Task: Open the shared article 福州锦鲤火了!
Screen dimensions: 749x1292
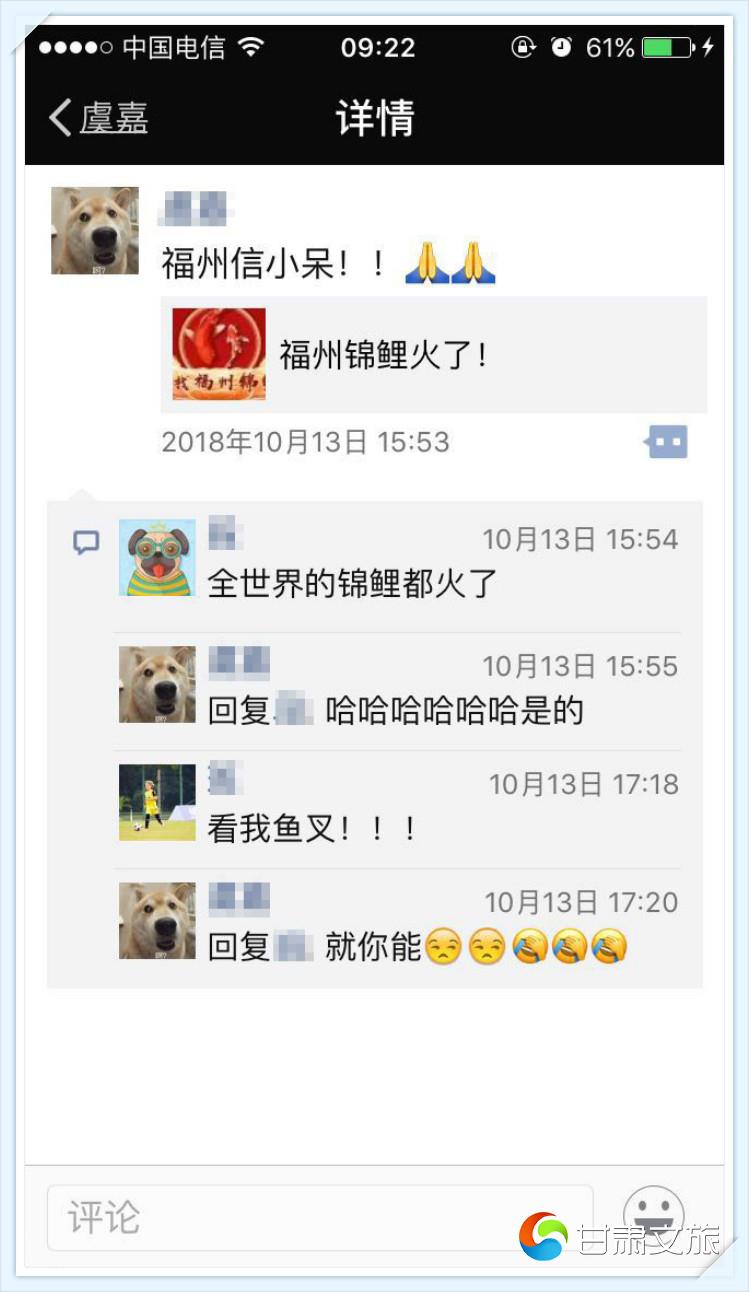Action: (433, 355)
